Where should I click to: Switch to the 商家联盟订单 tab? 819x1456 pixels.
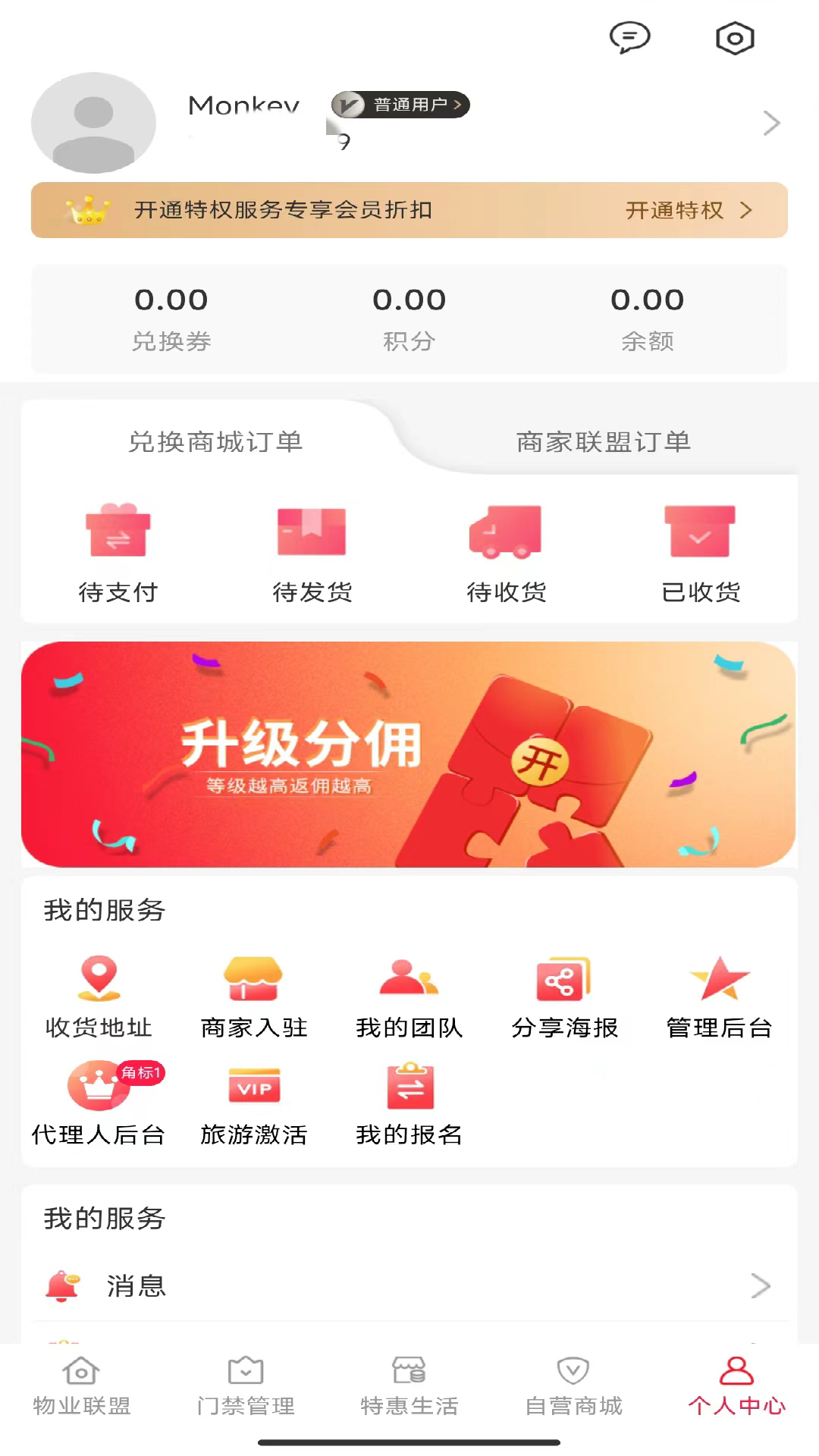pyautogui.click(x=604, y=441)
